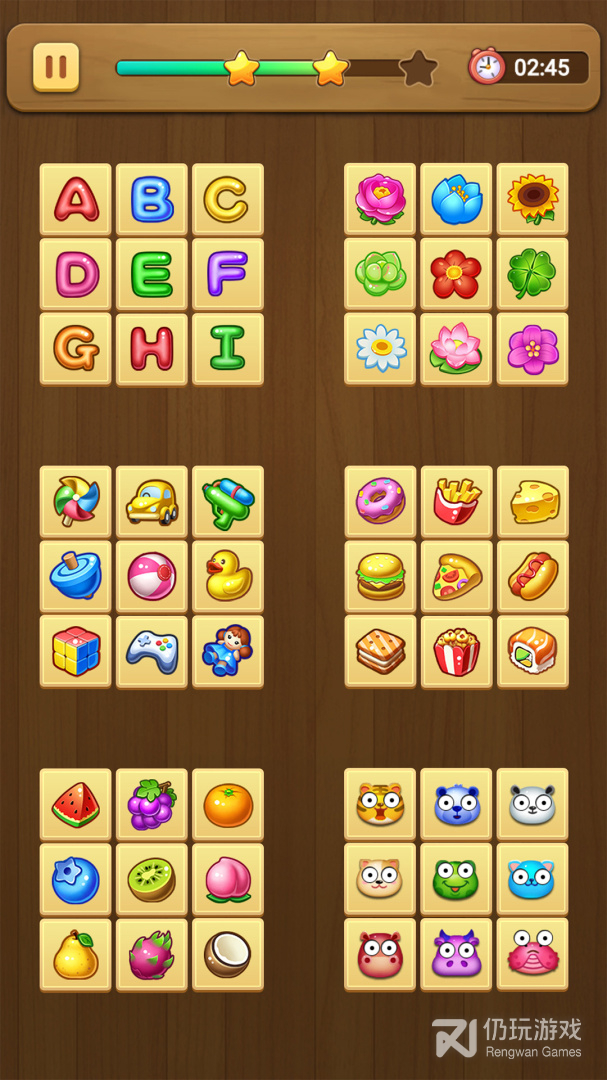Select the sunflower tile

pyautogui.click(x=533, y=199)
